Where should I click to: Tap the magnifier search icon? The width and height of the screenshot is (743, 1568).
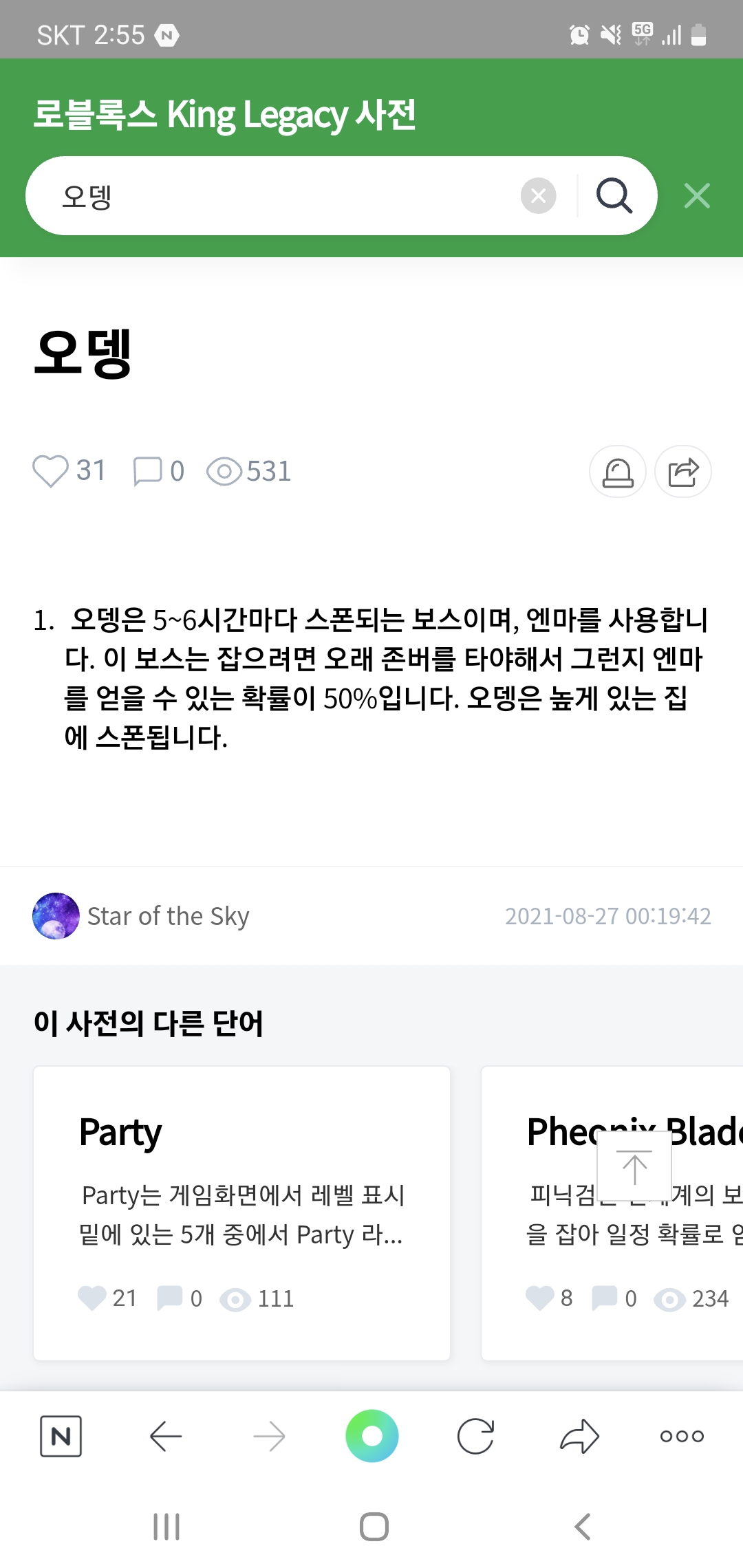[x=614, y=196]
